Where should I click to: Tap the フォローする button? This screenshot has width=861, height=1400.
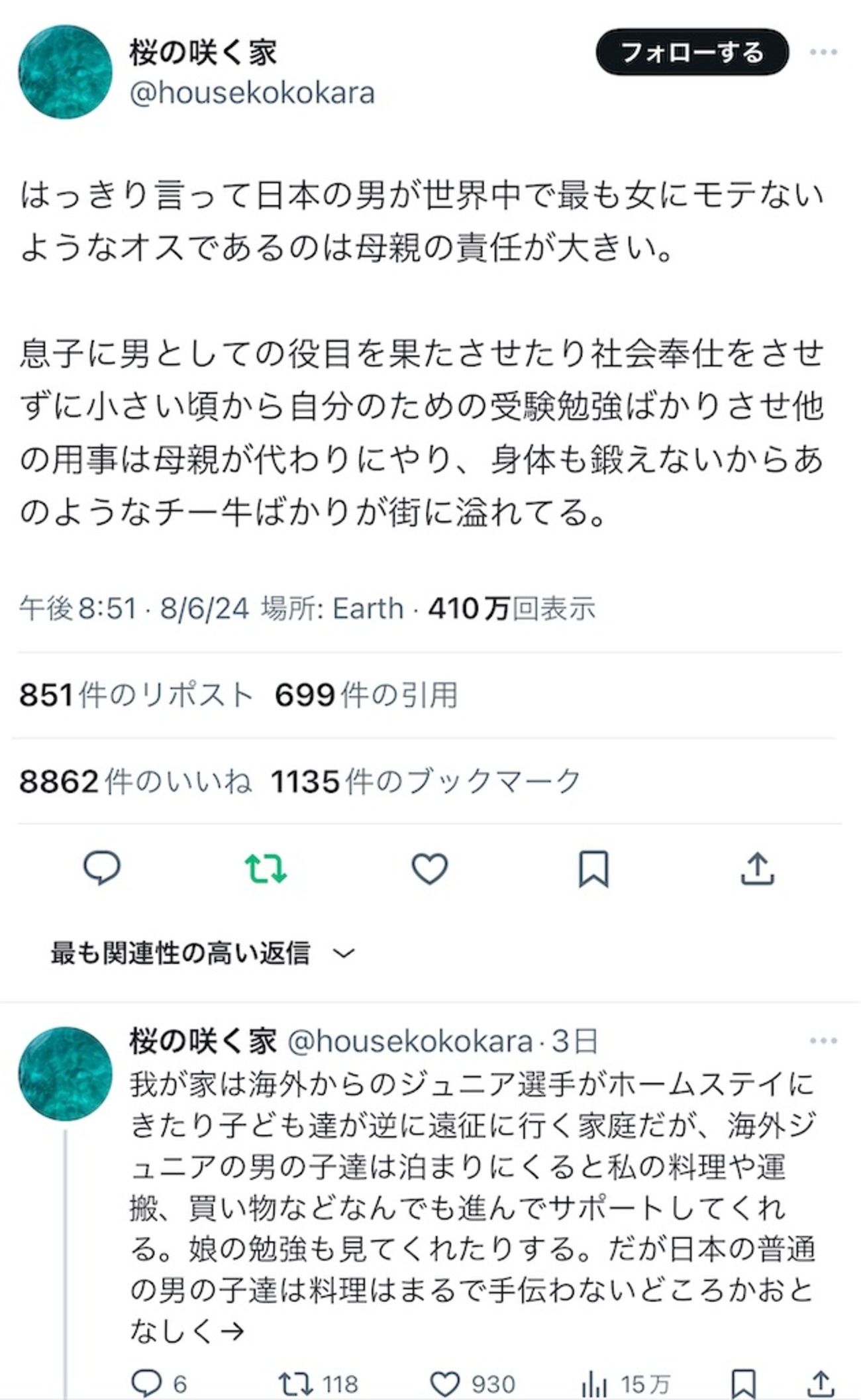pos(692,52)
